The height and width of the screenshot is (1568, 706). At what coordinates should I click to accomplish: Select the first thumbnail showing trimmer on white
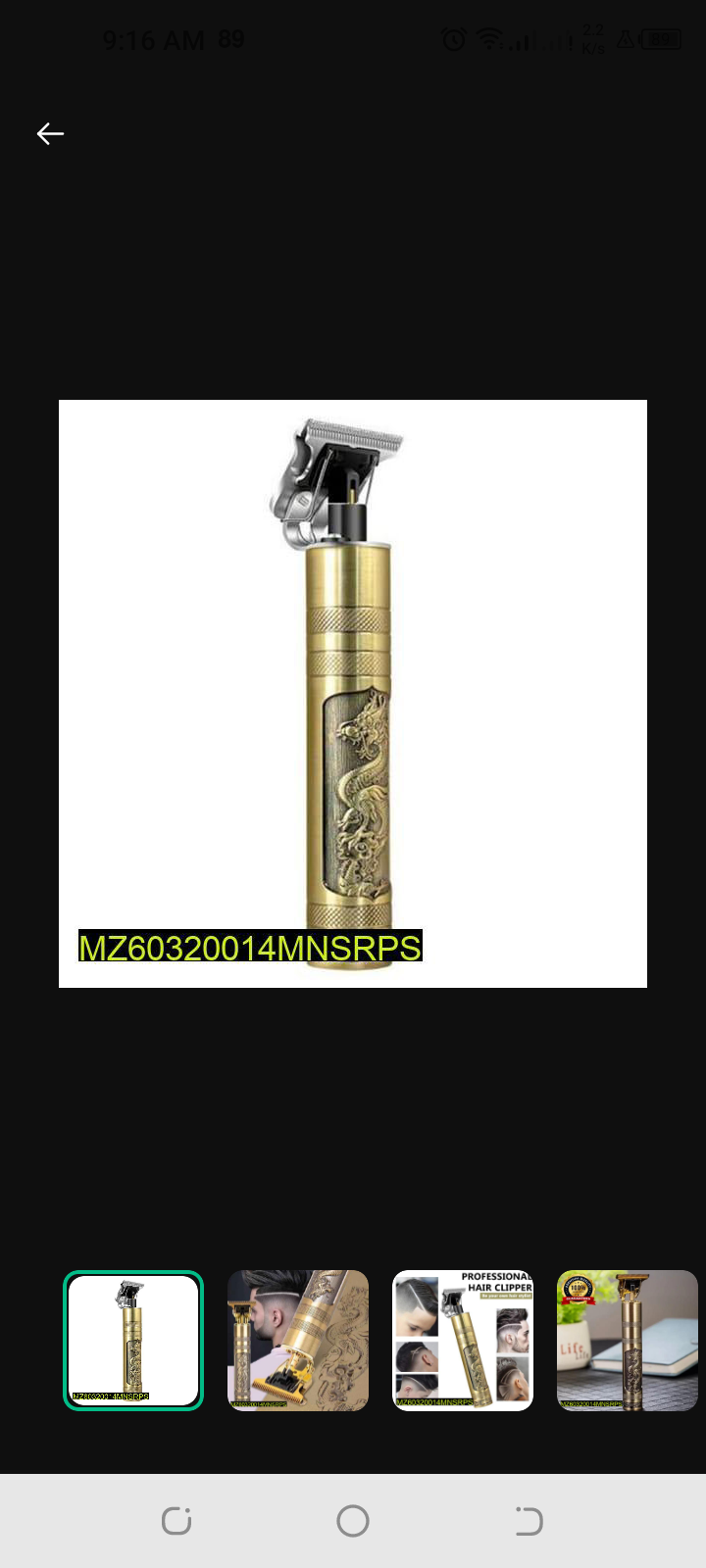[133, 1340]
